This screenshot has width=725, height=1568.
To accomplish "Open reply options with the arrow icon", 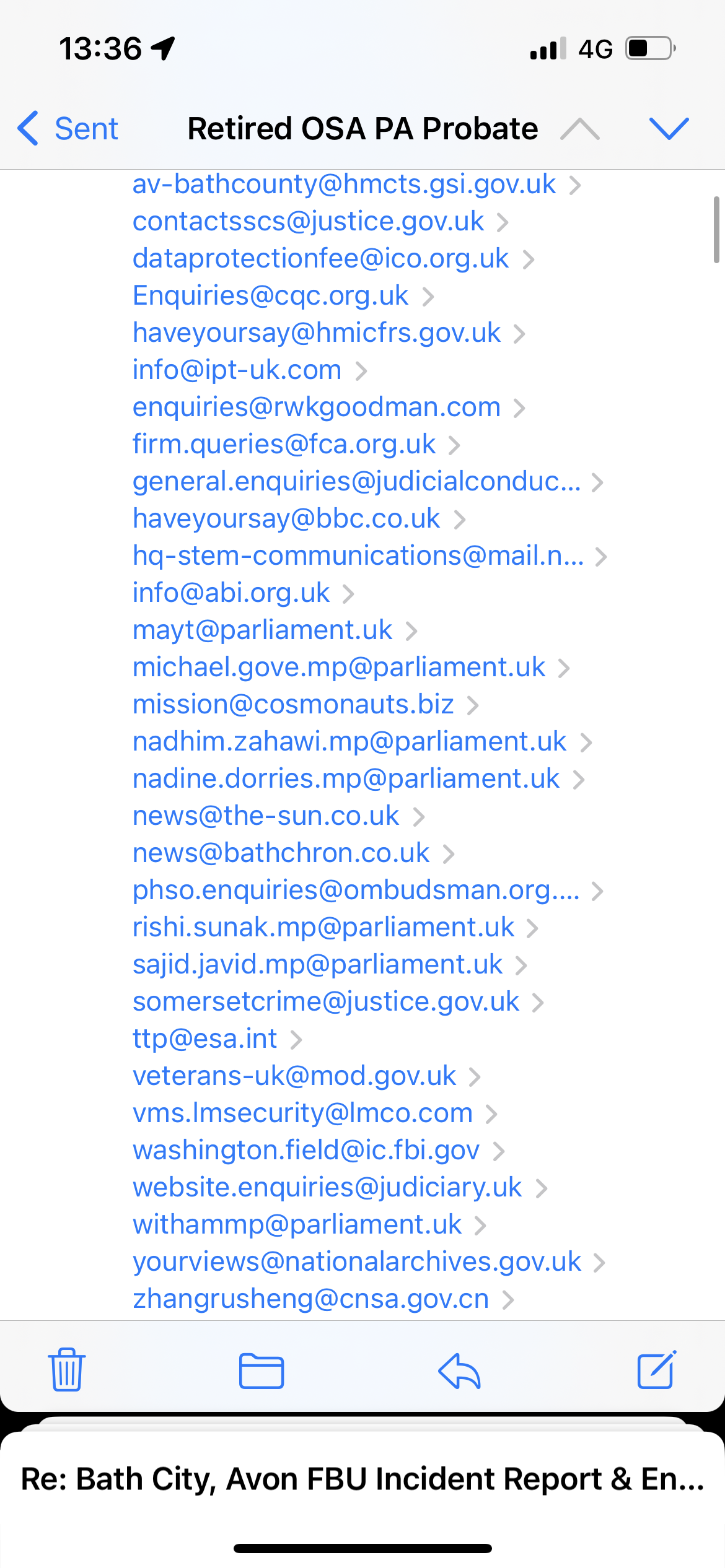I will [459, 1370].
